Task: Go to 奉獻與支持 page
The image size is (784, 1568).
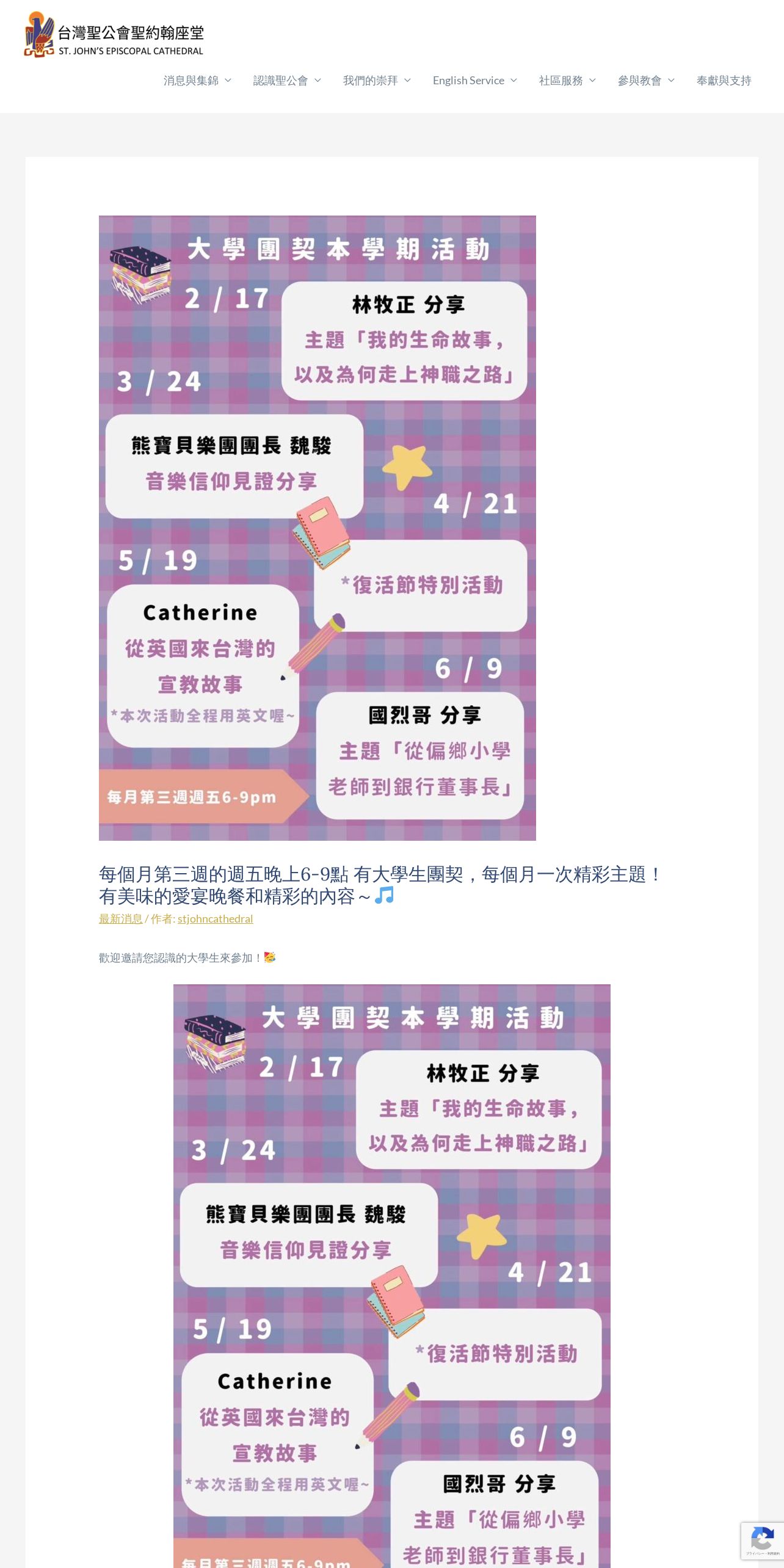Action: [724, 81]
